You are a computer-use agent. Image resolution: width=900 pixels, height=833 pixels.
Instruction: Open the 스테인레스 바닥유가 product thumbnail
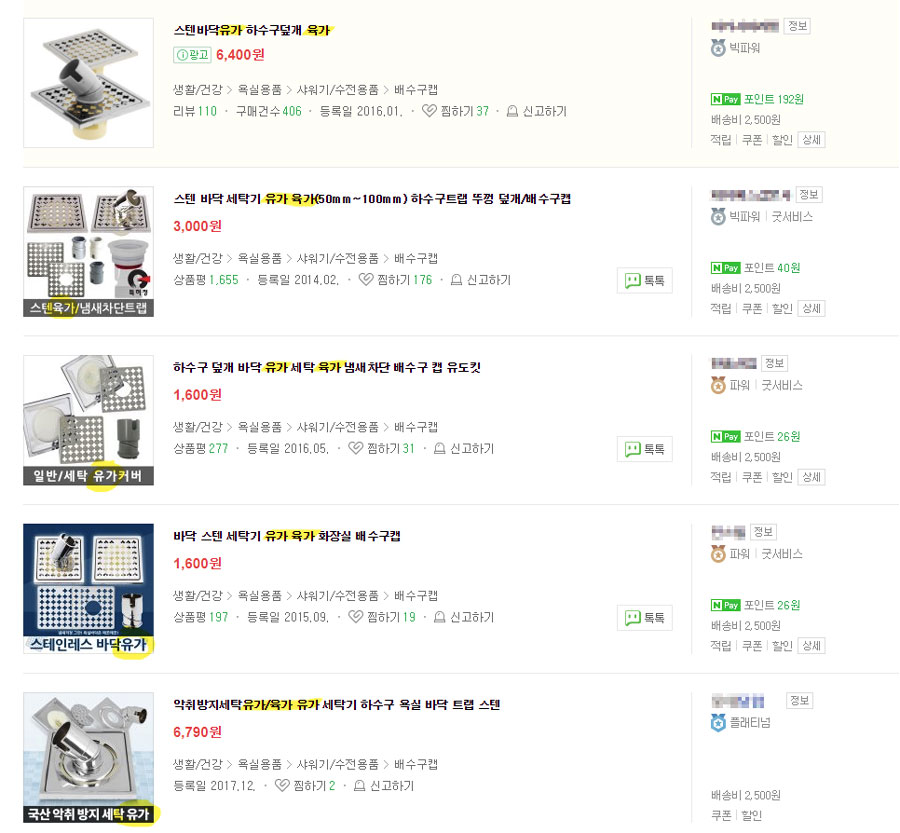pyautogui.click(x=88, y=588)
